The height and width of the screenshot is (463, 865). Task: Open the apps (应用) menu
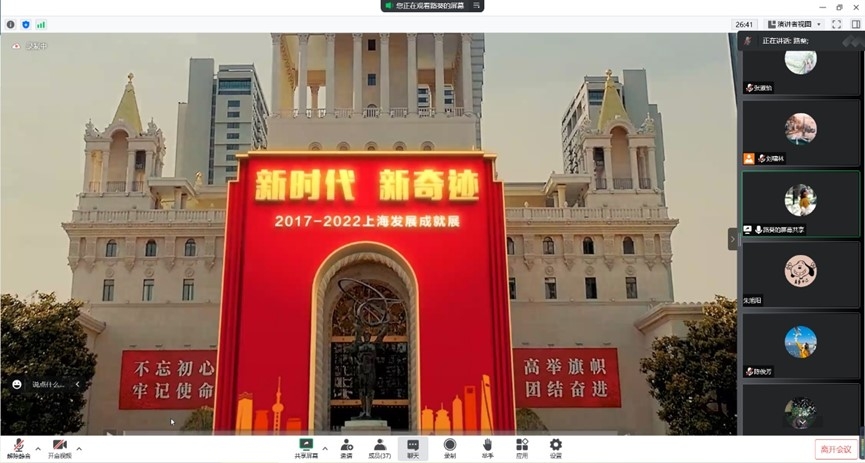point(521,447)
